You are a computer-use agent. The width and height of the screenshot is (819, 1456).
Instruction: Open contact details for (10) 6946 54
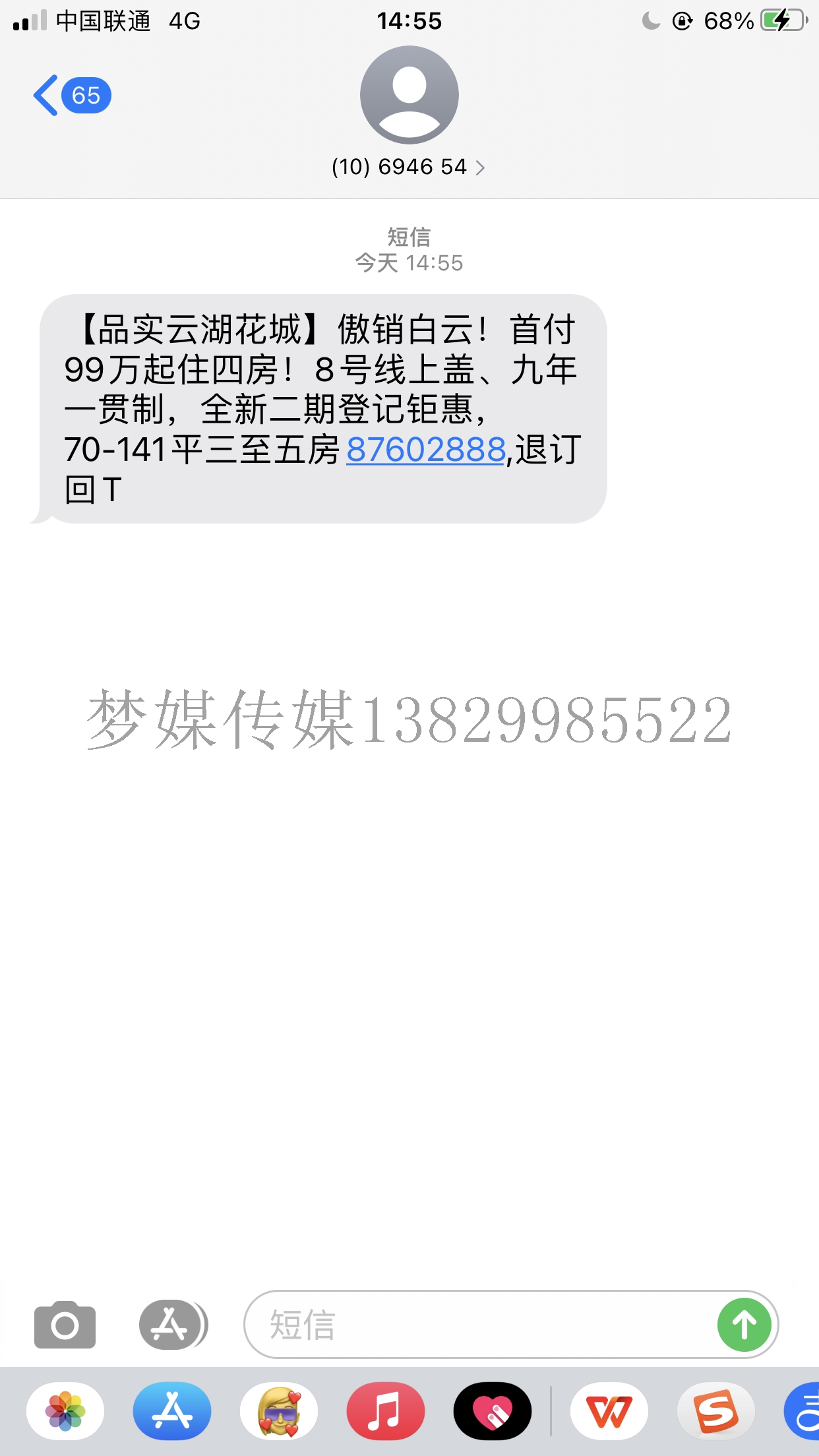[409, 167]
